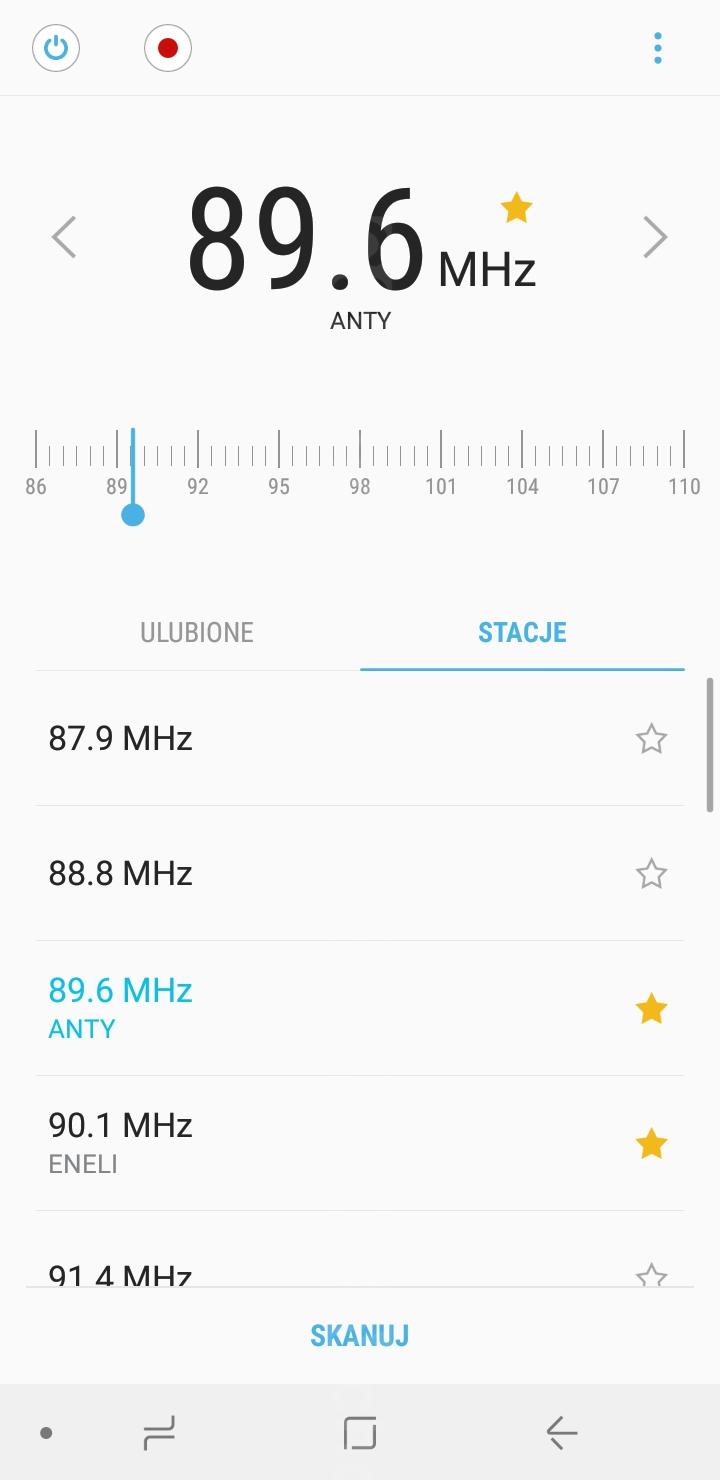720x1480 pixels.
Task: Unfavorite the ANTY station in the list
Action: pyautogui.click(x=651, y=1009)
